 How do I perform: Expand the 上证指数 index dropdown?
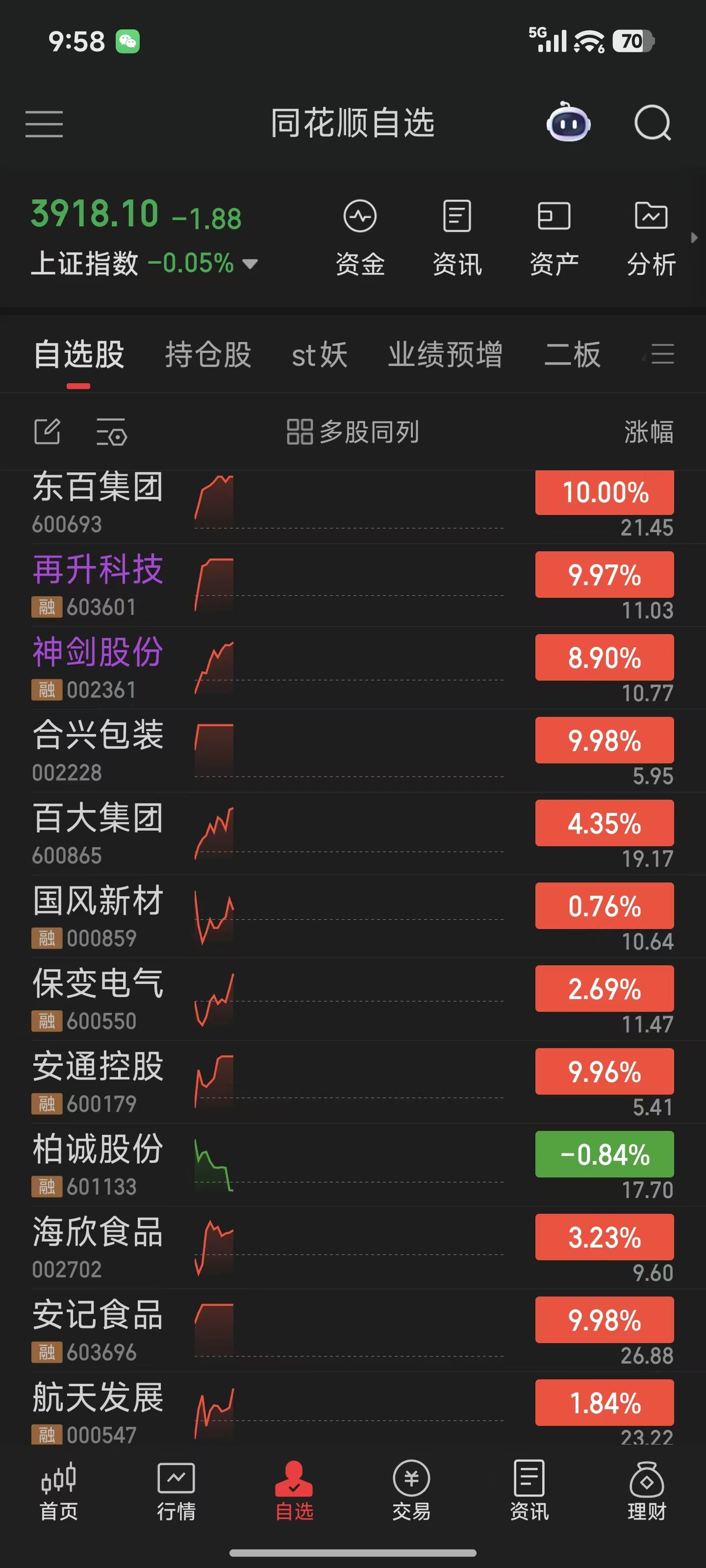(x=250, y=264)
